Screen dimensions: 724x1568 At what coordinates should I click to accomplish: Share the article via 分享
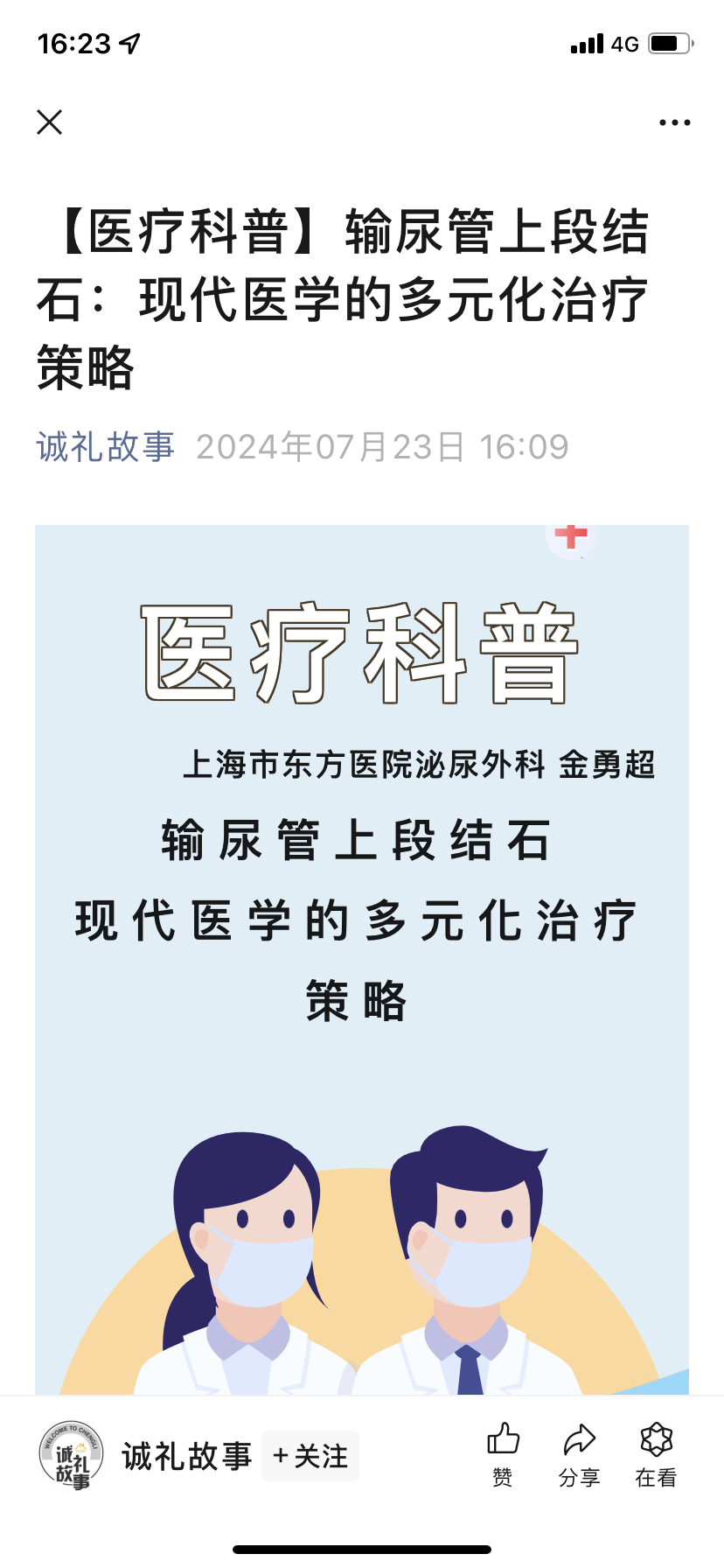(579, 1454)
